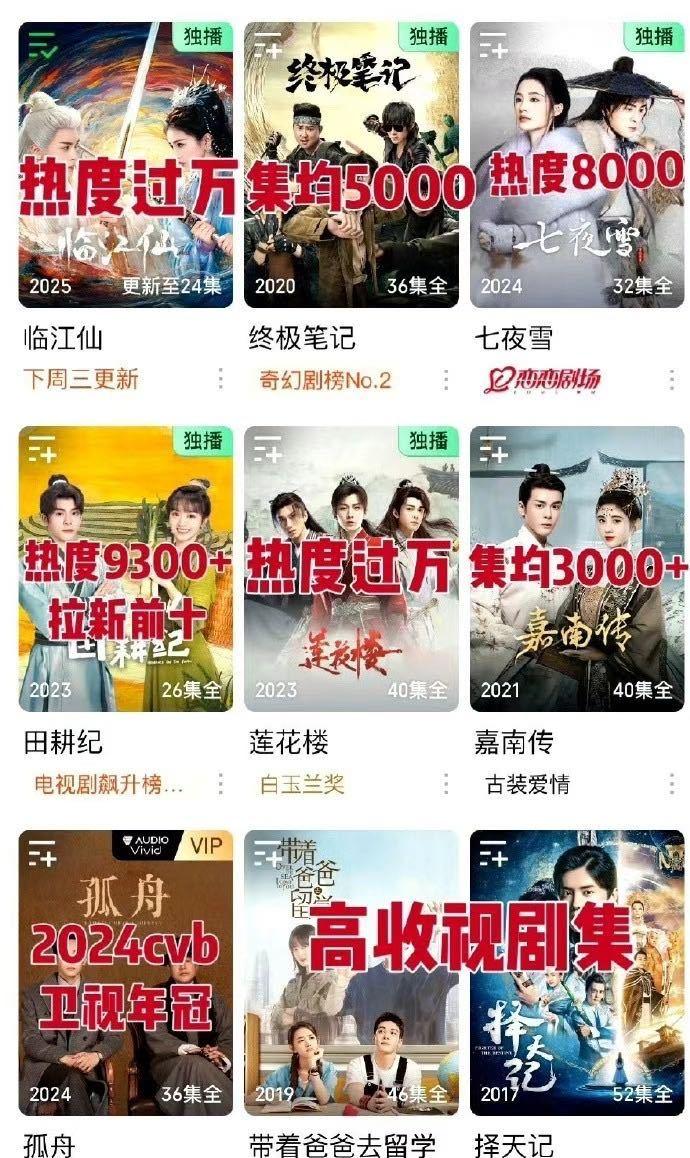Open more options for 终极笔记
This screenshot has height=1158, width=690.
tap(446, 380)
